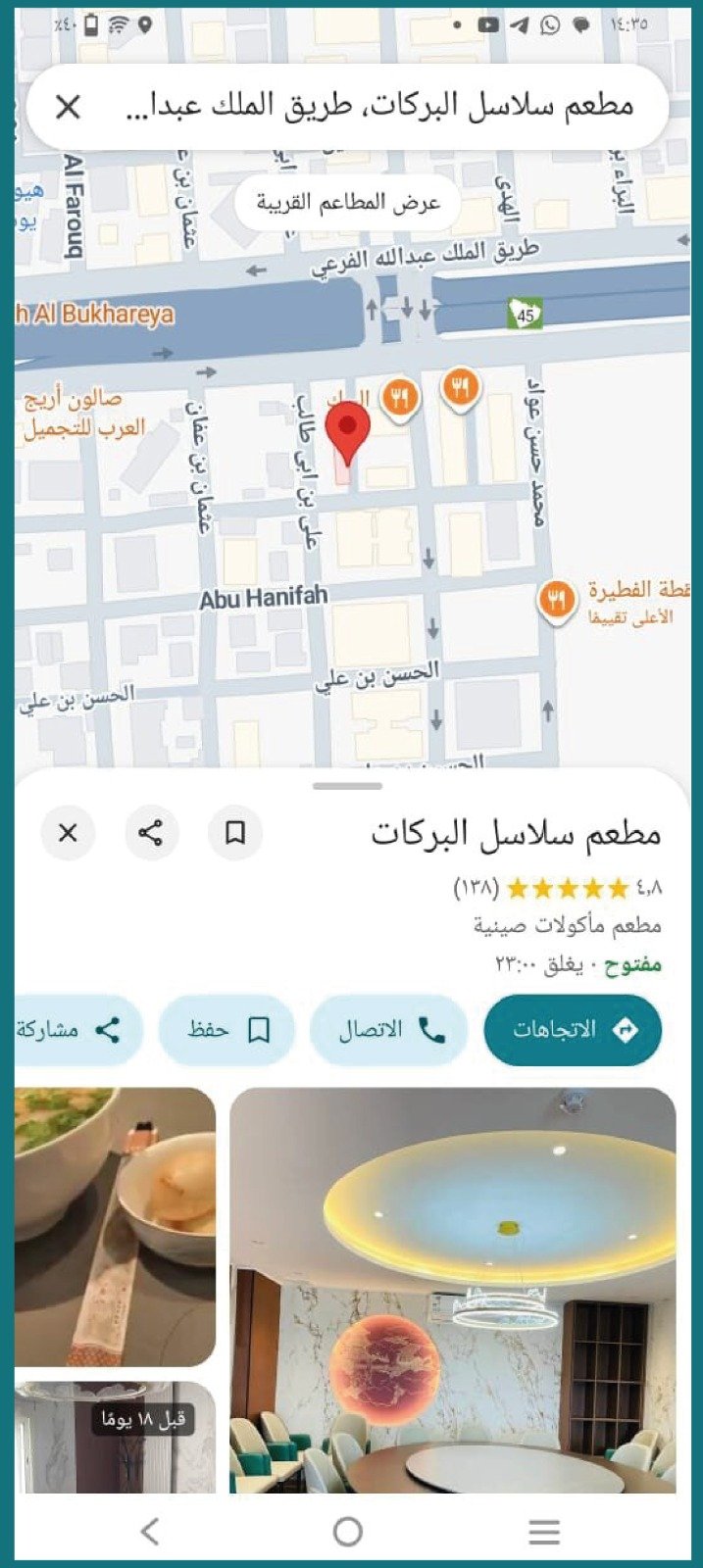
Task: Open the food bowls photo
Action: (115, 1225)
